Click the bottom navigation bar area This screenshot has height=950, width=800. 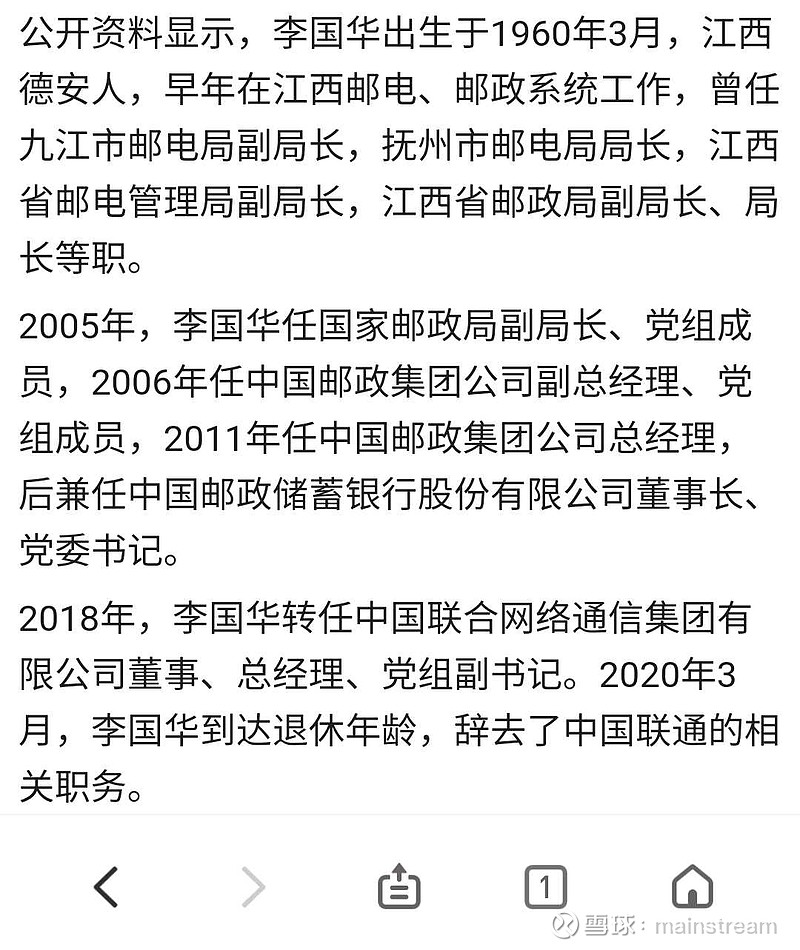400,886
